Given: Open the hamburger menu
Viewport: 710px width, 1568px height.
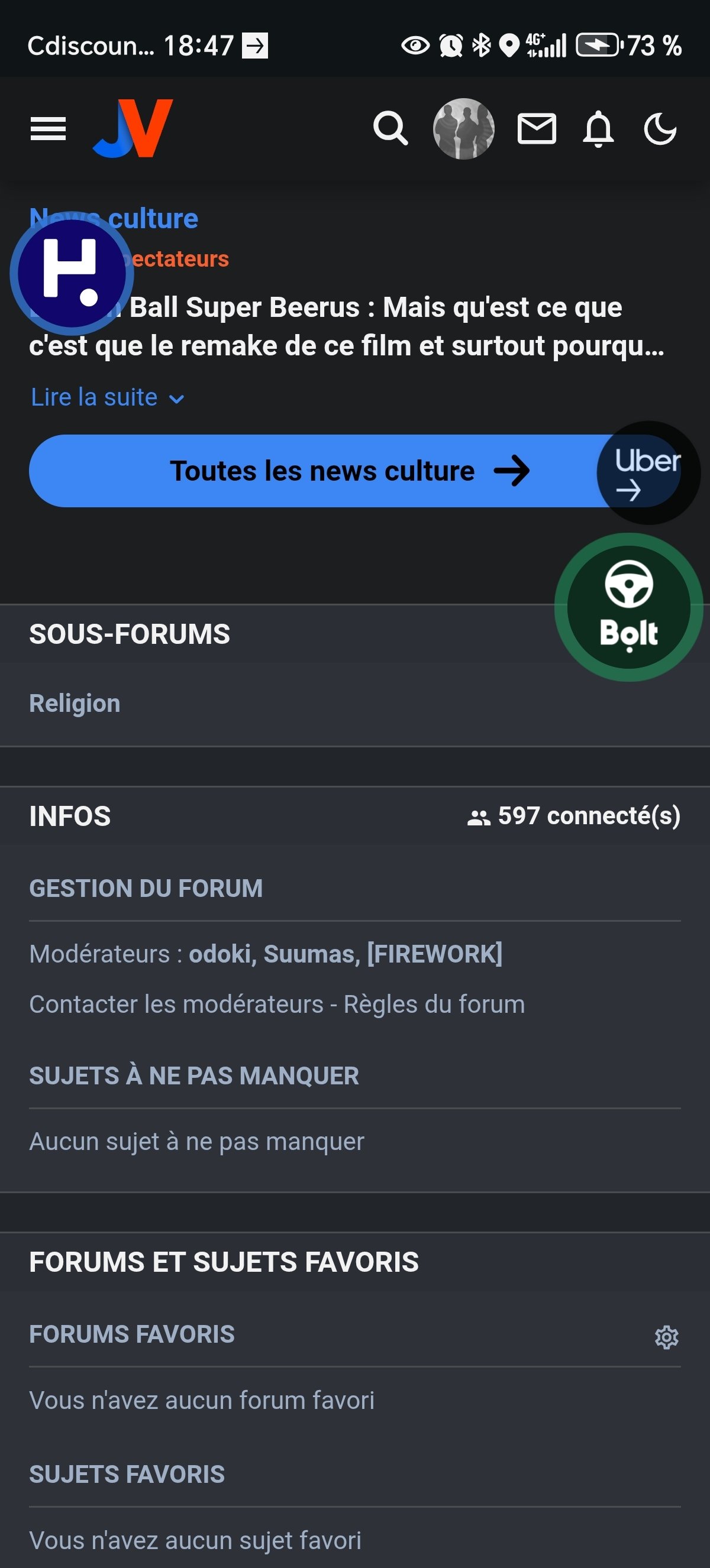Looking at the screenshot, I should (x=48, y=128).
